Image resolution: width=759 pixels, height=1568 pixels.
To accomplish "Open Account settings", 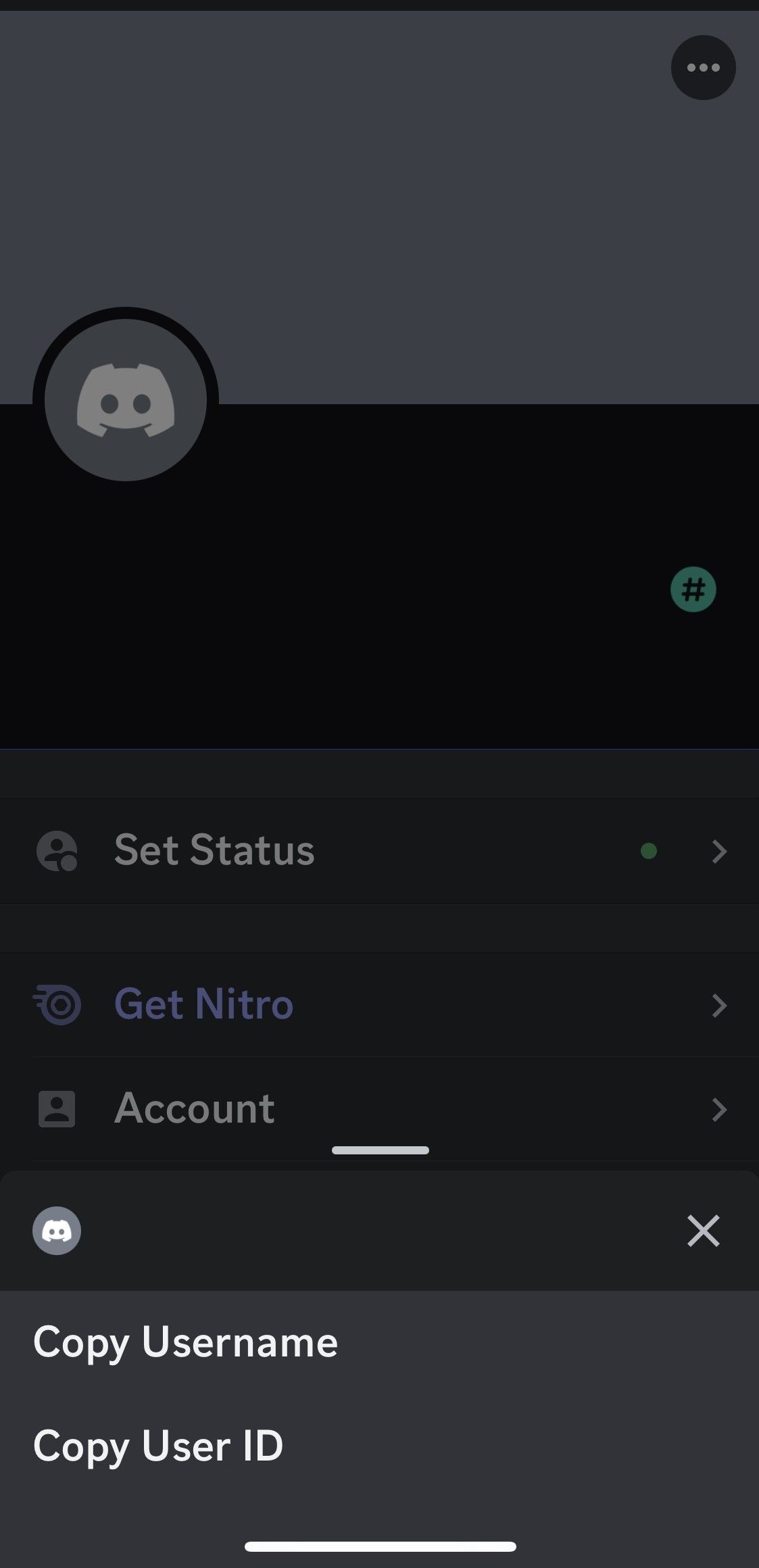I will click(195, 1109).
